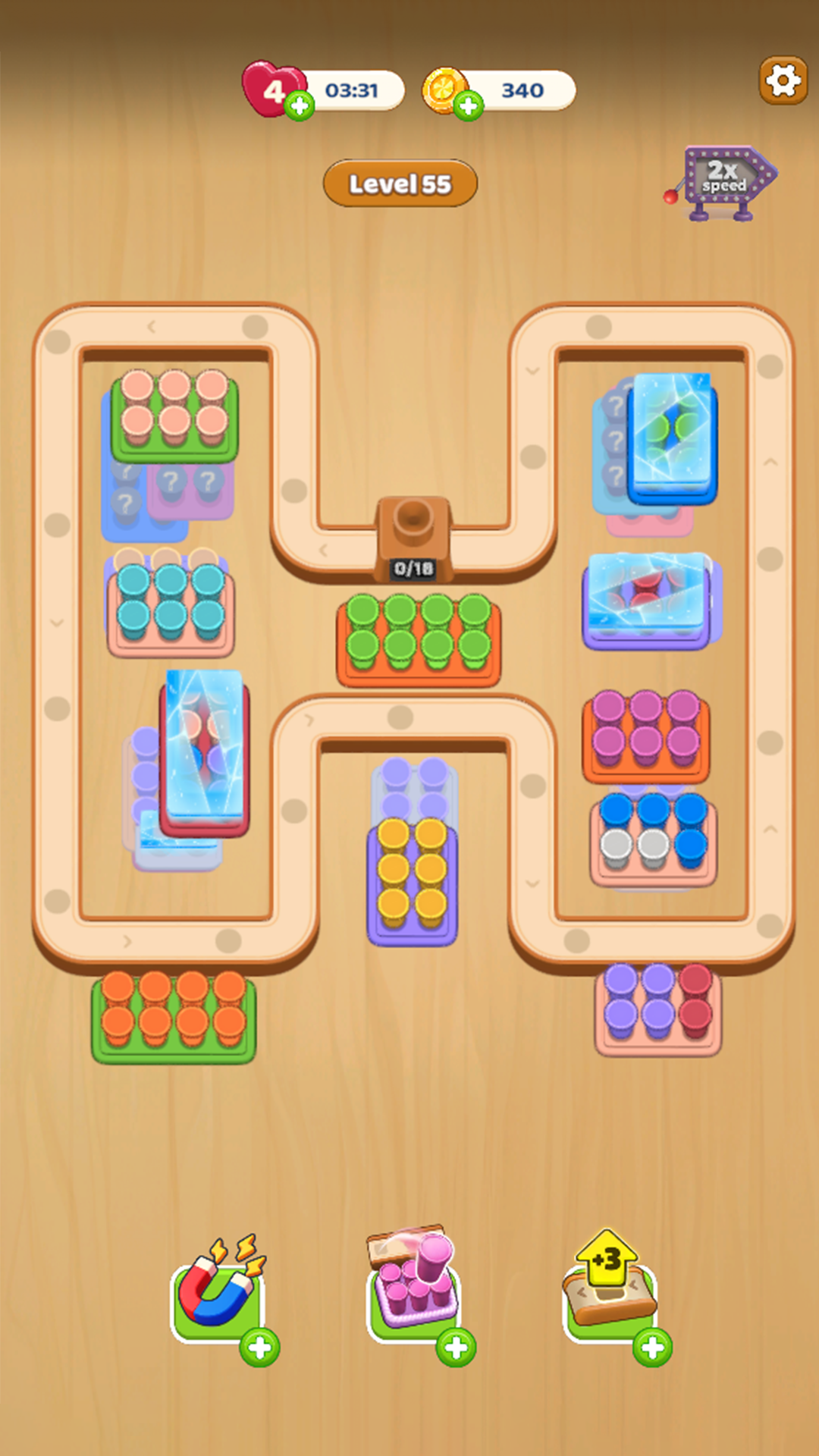
Task: Select the orange tray with magenta pins
Action: point(646,737)
